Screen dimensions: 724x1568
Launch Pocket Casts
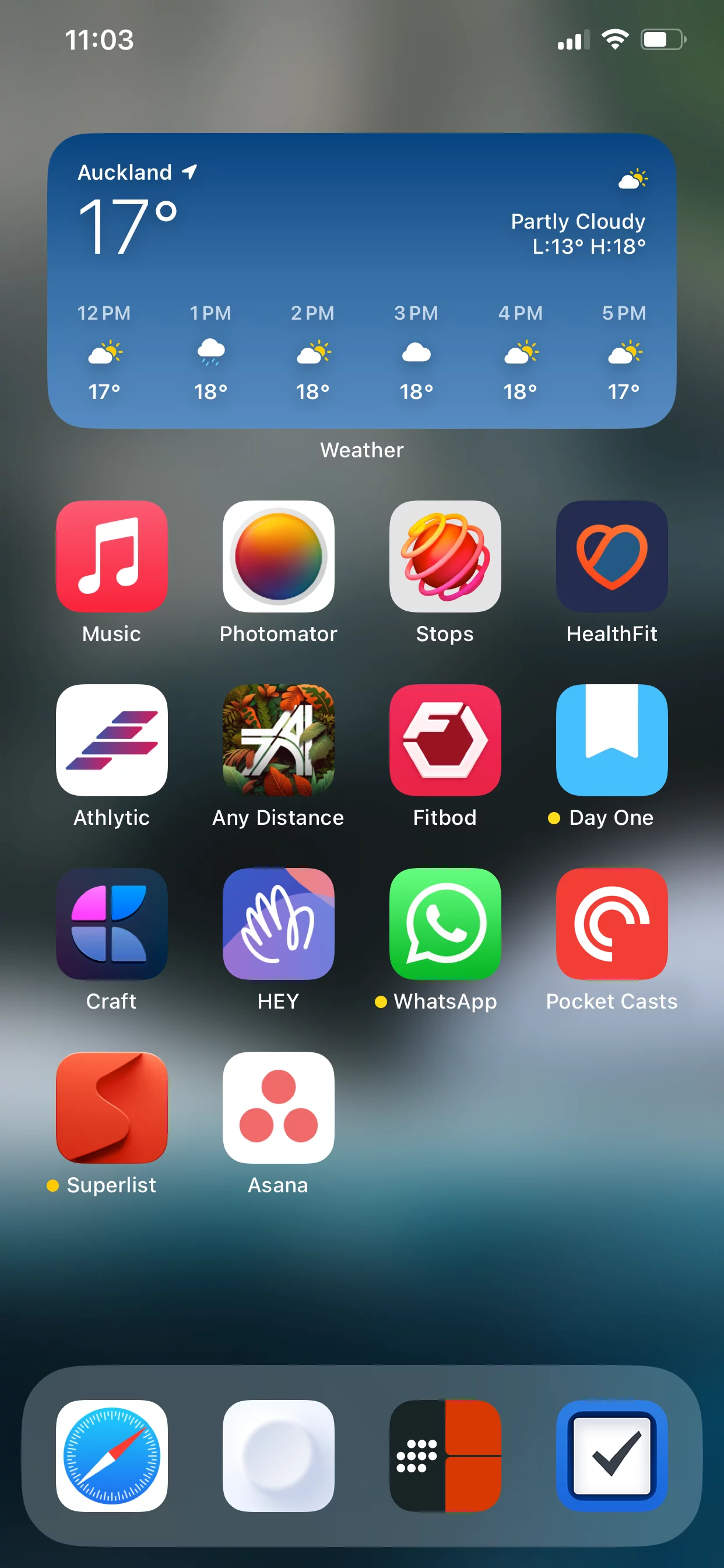tap(611, 923)
